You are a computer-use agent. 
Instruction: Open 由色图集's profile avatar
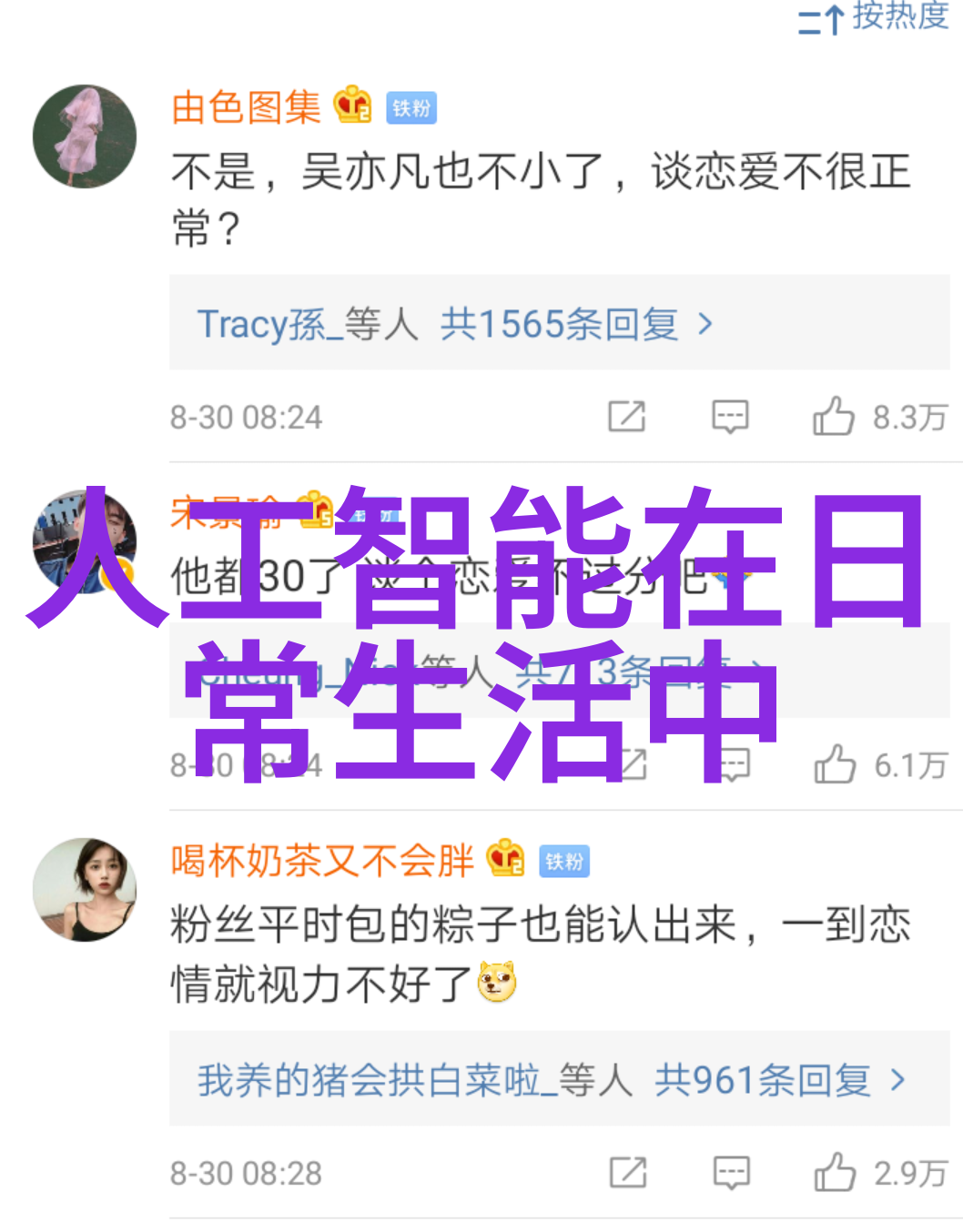pos(85,136)
